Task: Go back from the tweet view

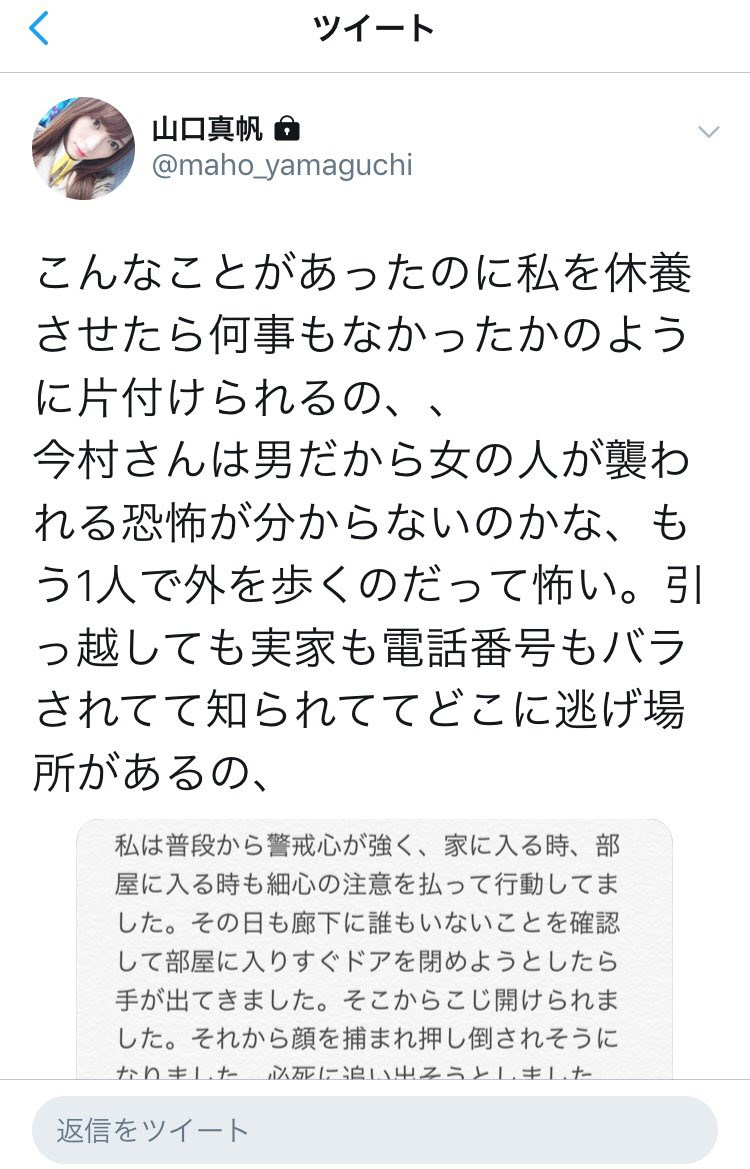Action: [38, 29]
